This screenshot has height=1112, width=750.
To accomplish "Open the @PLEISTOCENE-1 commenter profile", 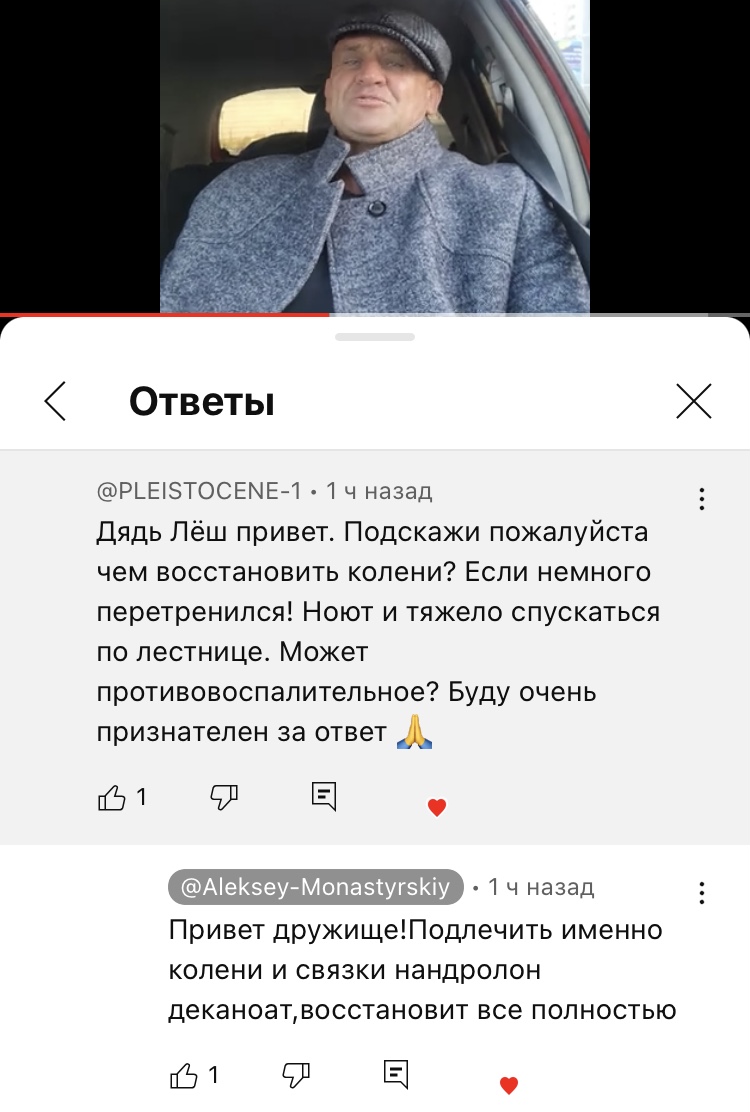I will click(199, 491).
